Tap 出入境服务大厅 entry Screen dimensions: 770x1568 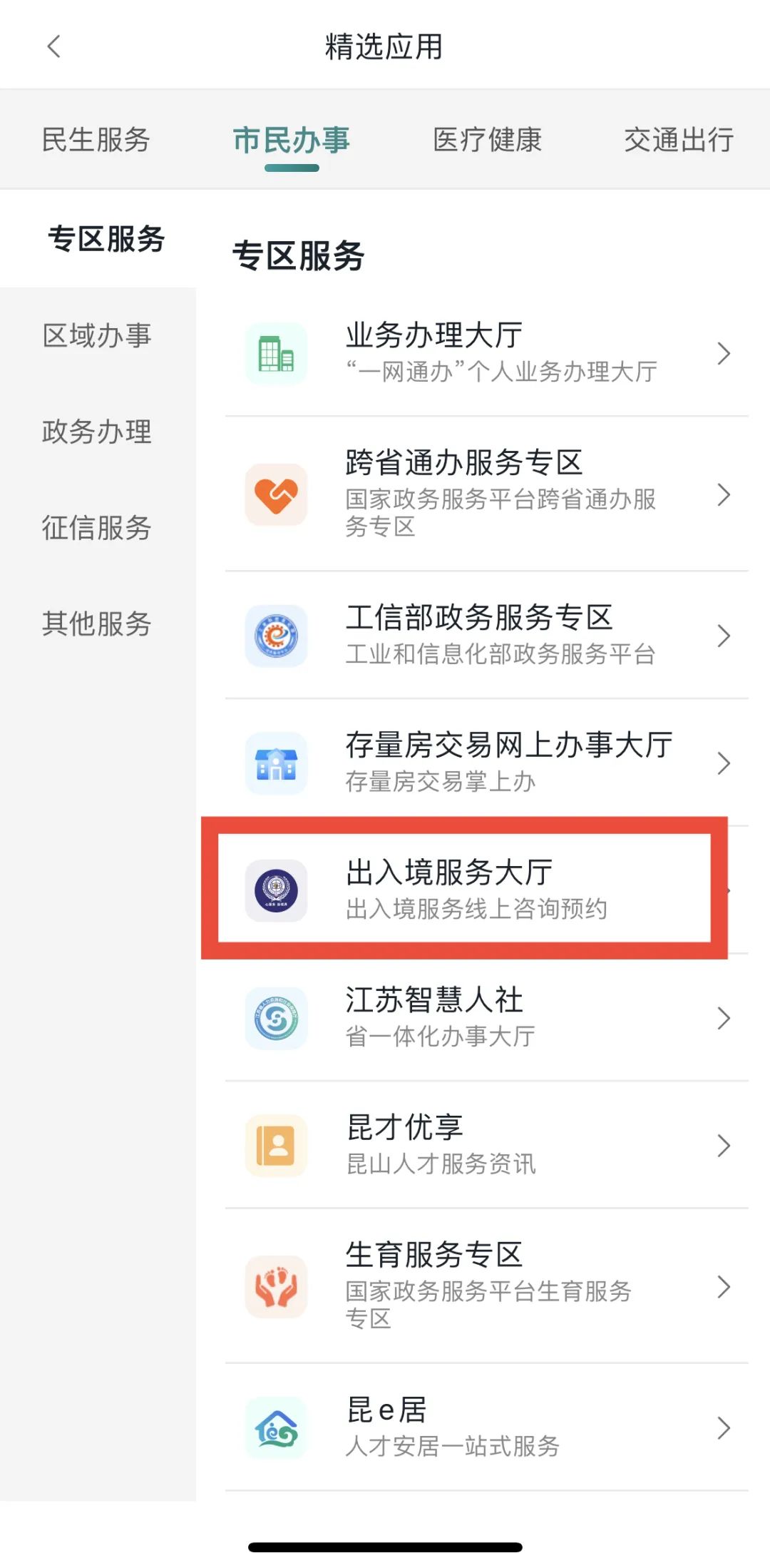(463, 889)
